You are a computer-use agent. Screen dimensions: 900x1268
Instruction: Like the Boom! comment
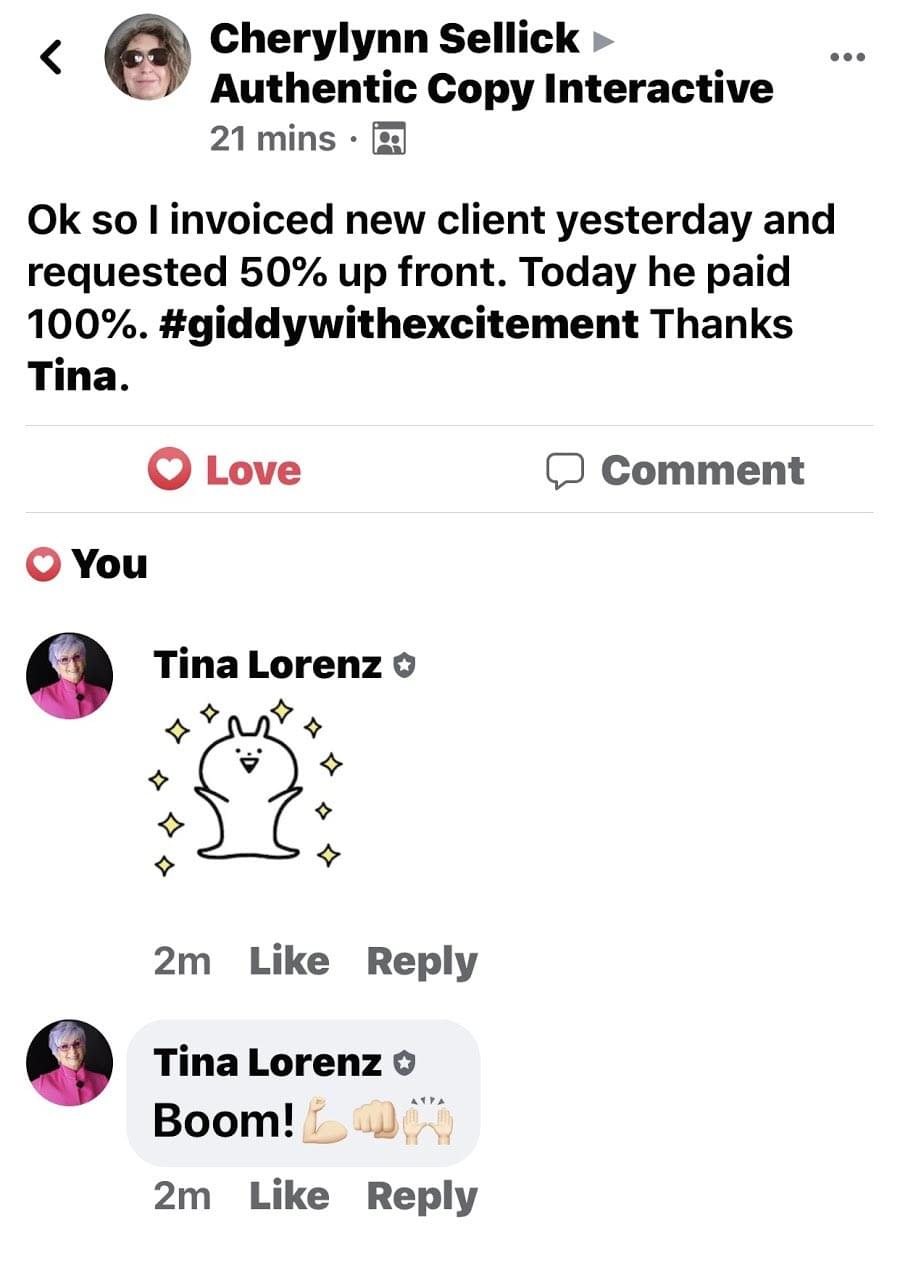288,1196
